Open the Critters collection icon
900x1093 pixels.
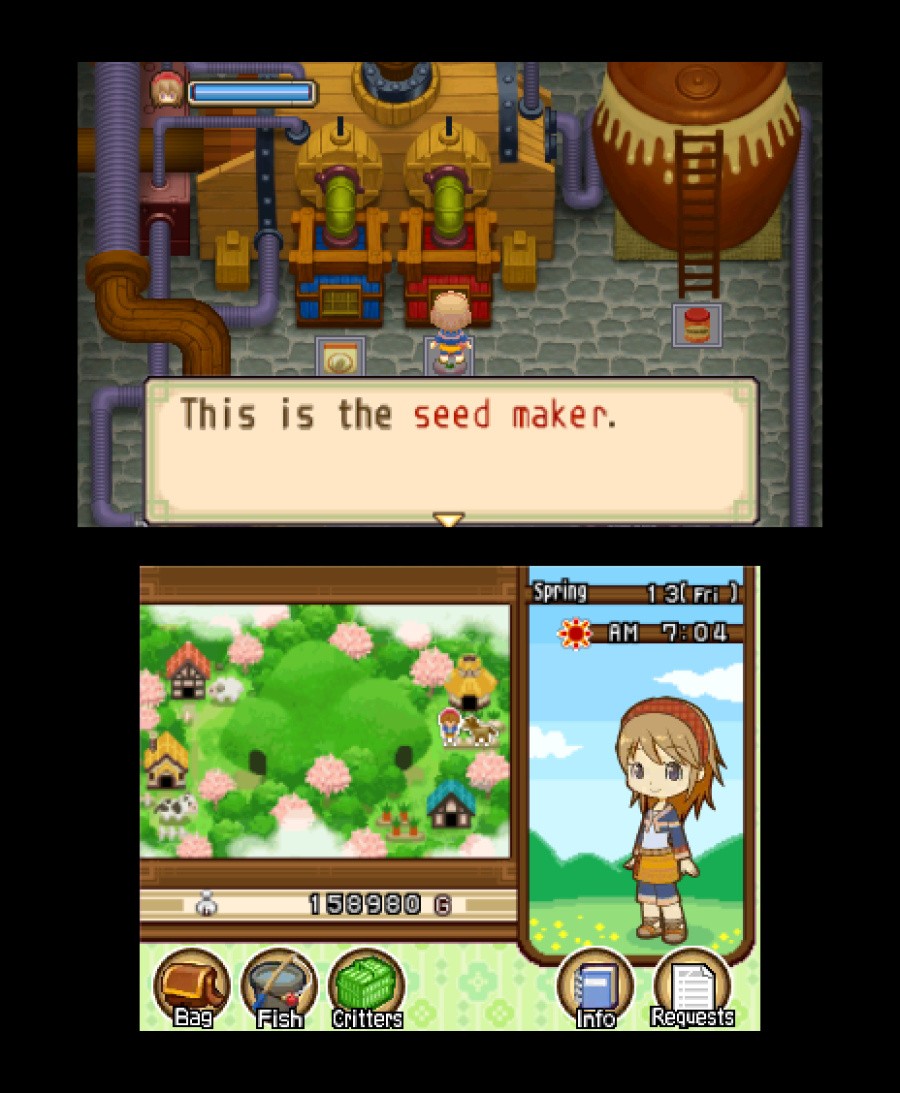point(366,985)
